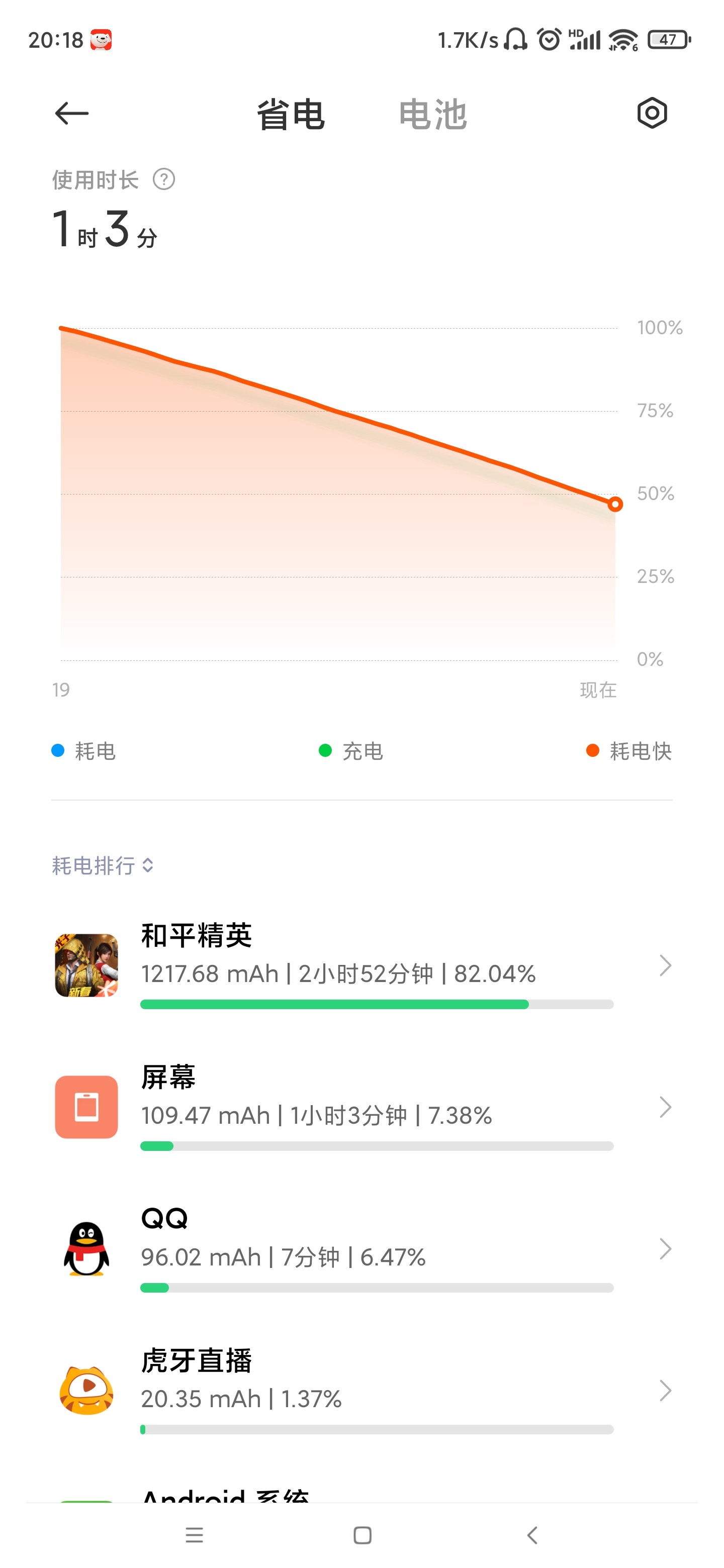This screenshot has width=724, height=1568.
Task: Switch to the 电池 tab
Action: (x=433, y=115)
